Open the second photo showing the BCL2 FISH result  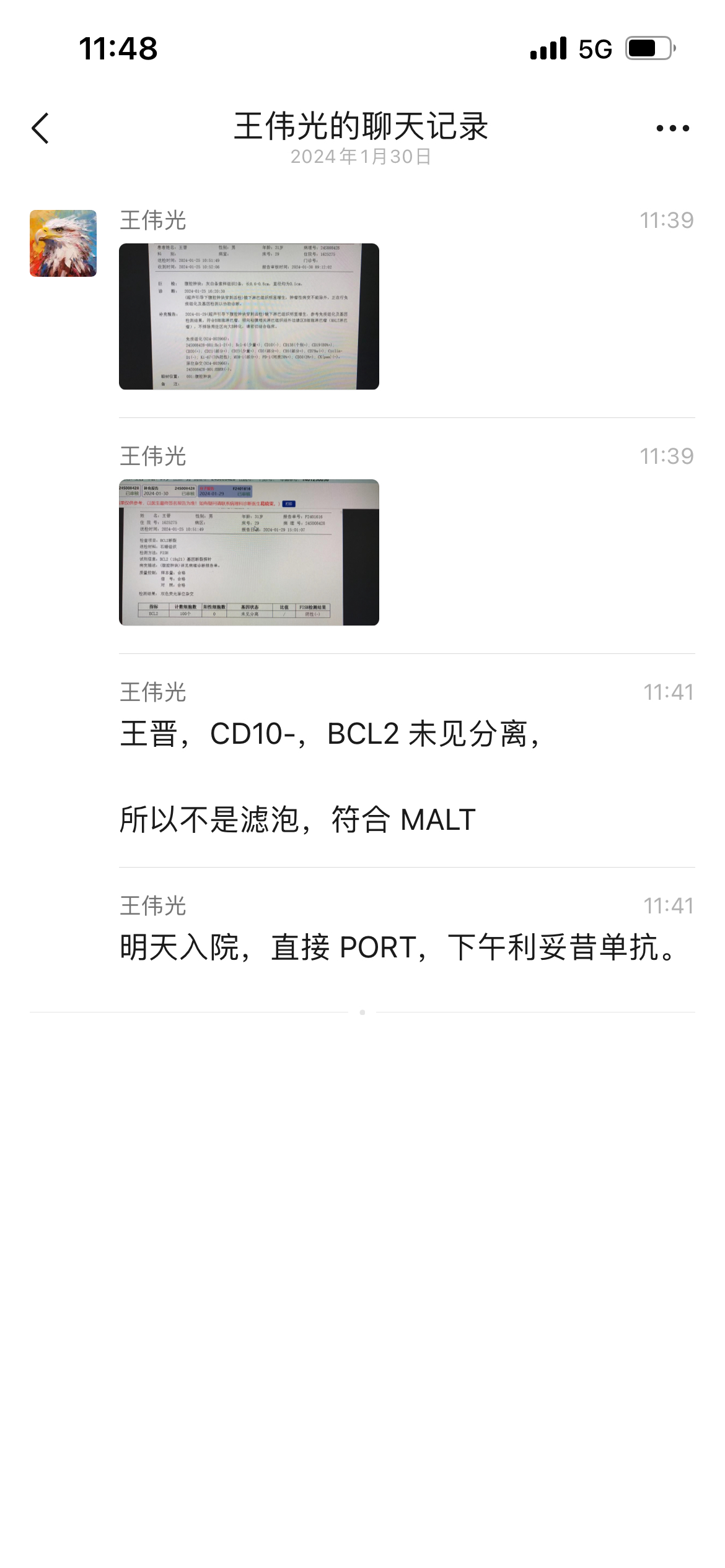pyautogui.click(x=249, y=552)
